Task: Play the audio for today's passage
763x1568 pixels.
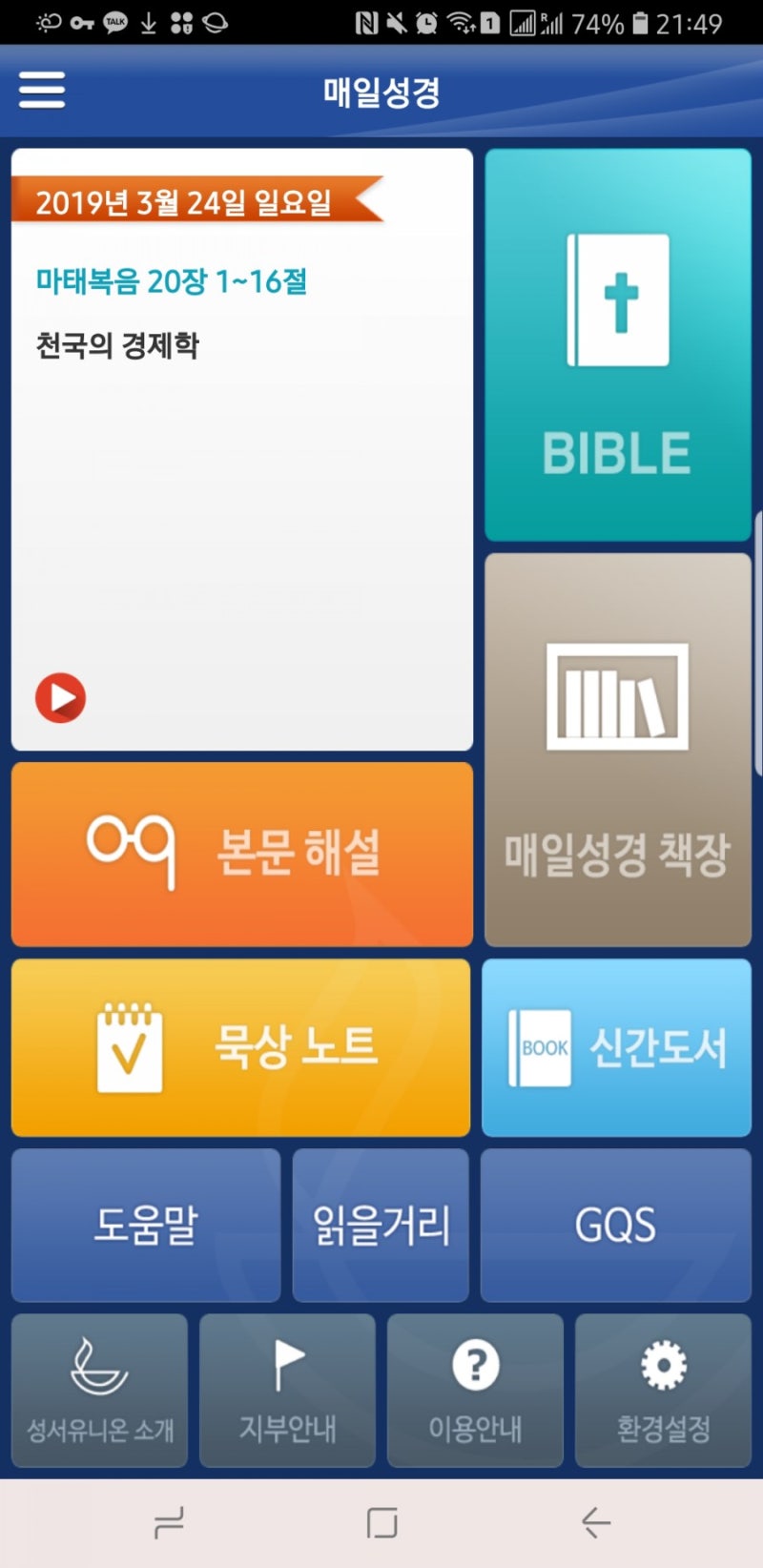Action: 61,698
